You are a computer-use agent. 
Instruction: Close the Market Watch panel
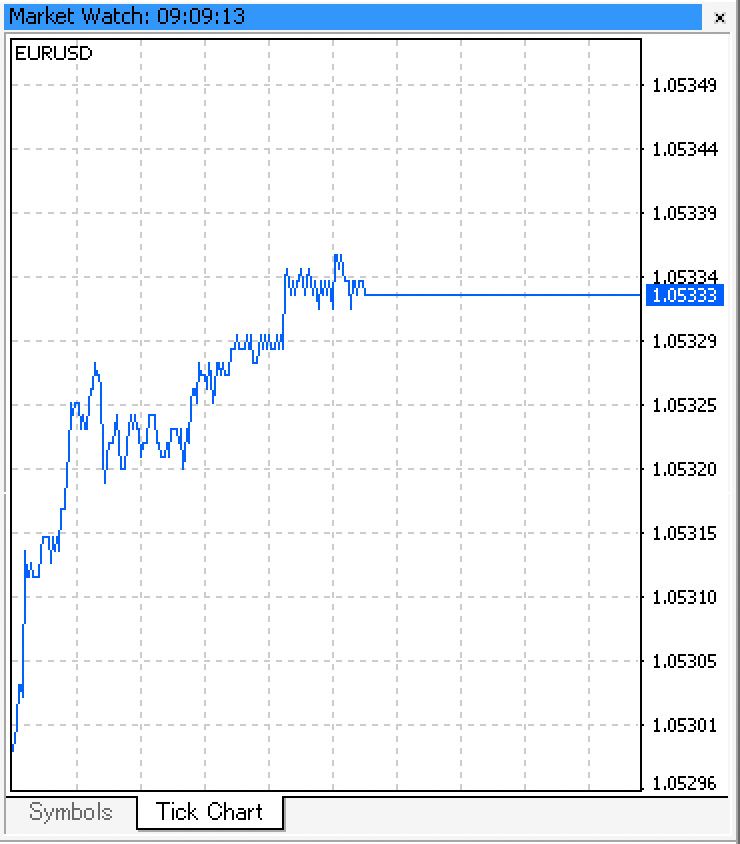719,18
